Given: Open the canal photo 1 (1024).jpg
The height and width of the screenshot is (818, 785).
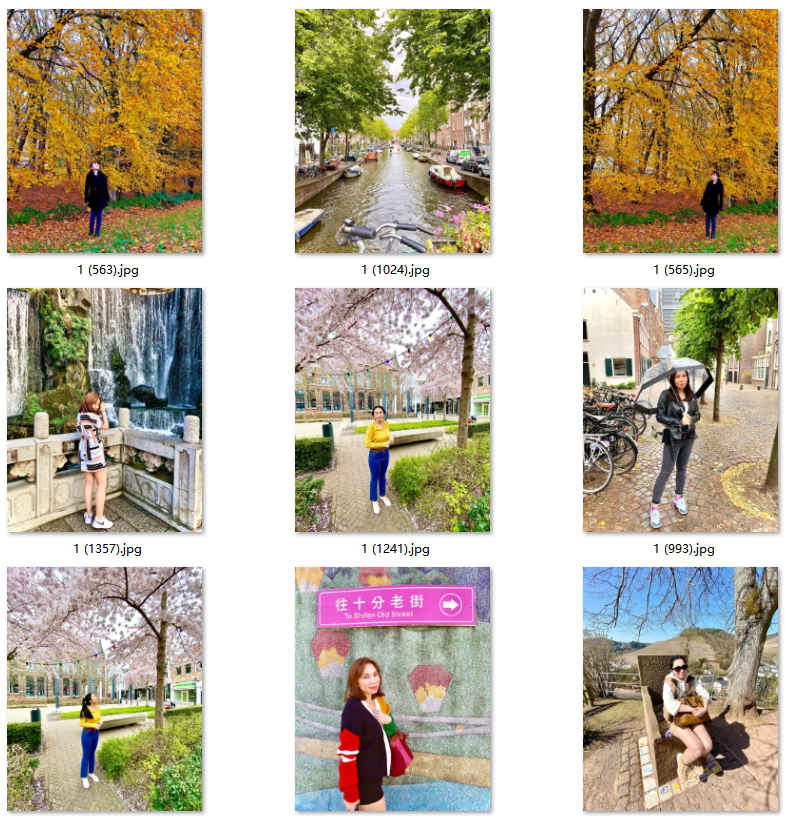Looking at the screenshot, I should (392, 131).
